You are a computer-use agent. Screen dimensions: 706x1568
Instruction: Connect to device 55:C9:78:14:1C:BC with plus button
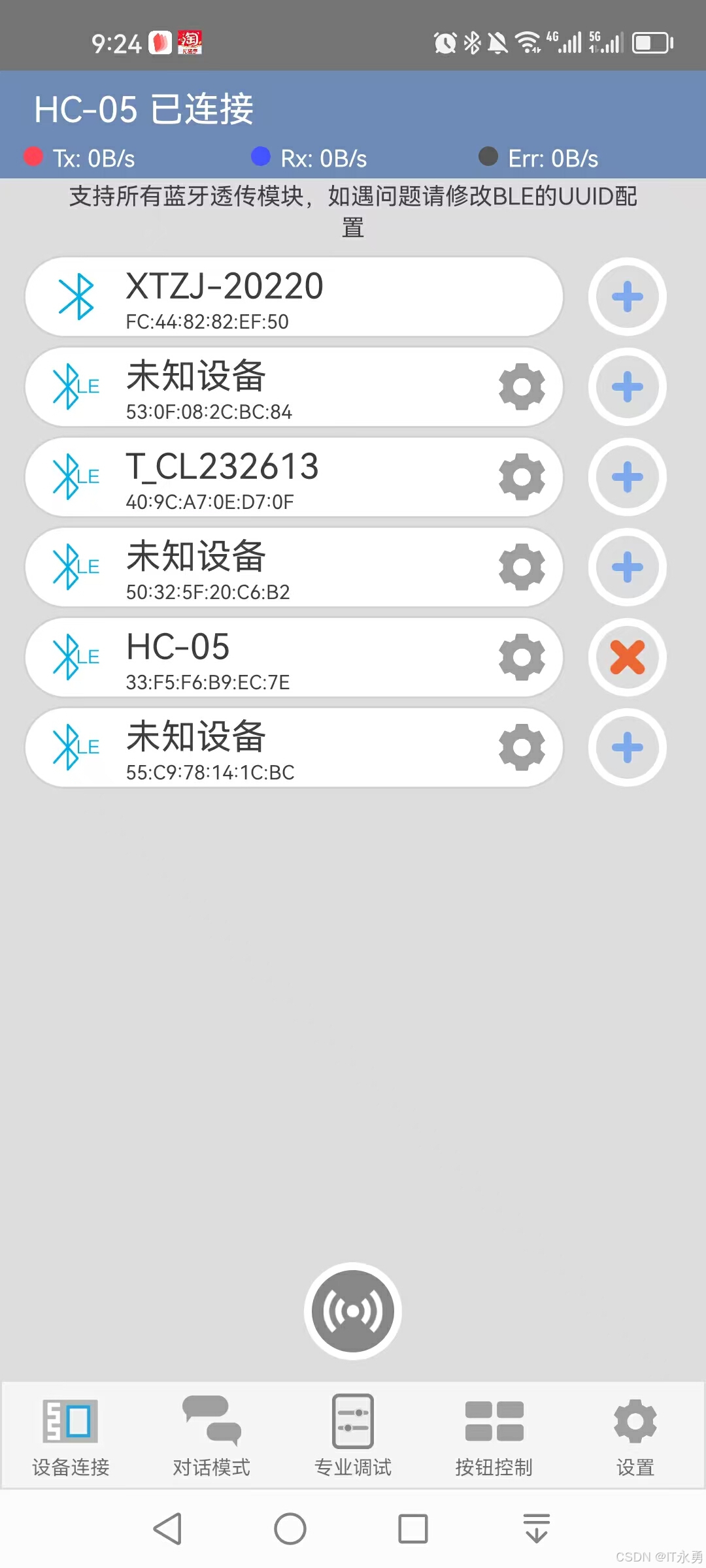(x=627, y=747)
